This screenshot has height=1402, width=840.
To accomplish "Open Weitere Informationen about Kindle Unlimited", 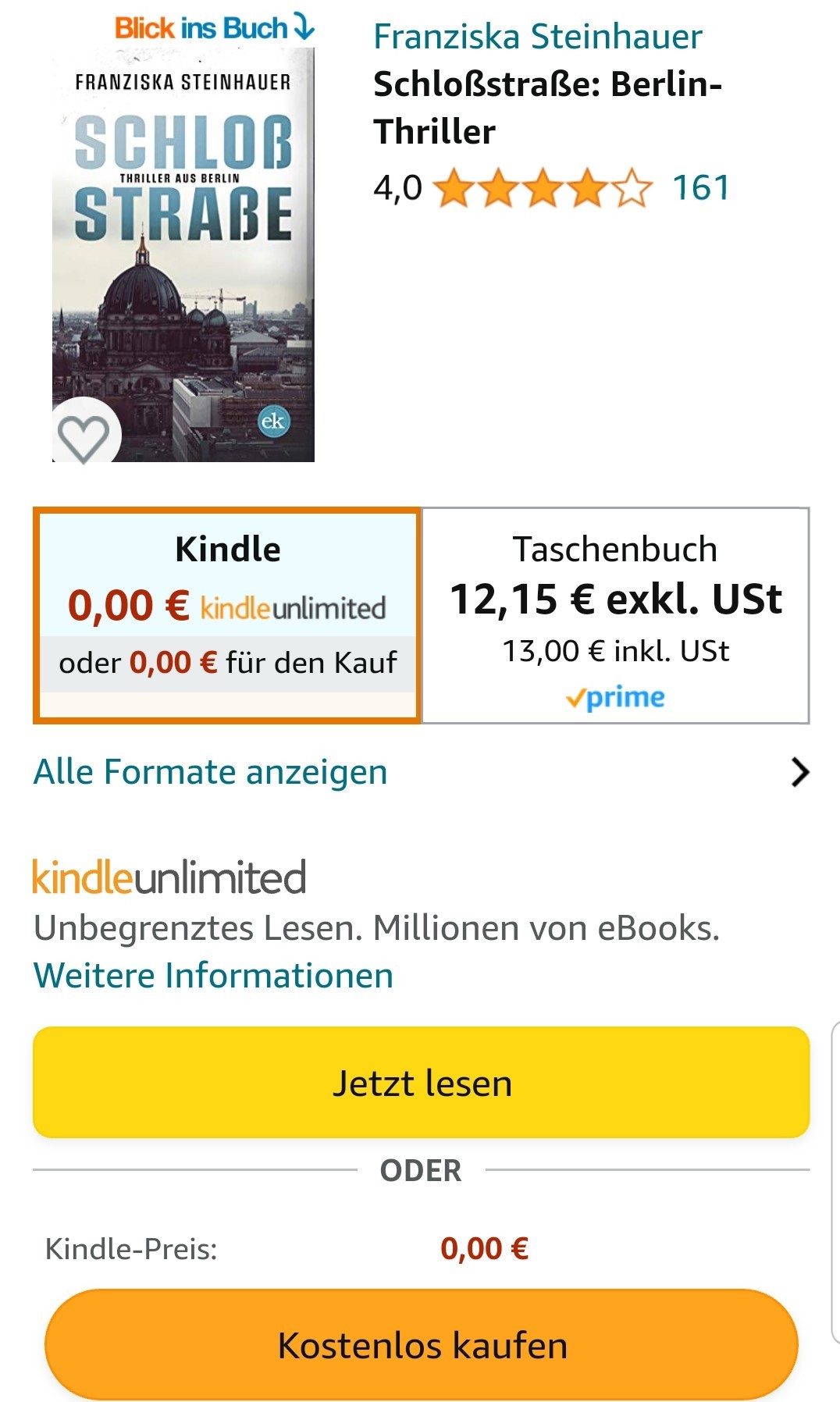I will (213, 976).
